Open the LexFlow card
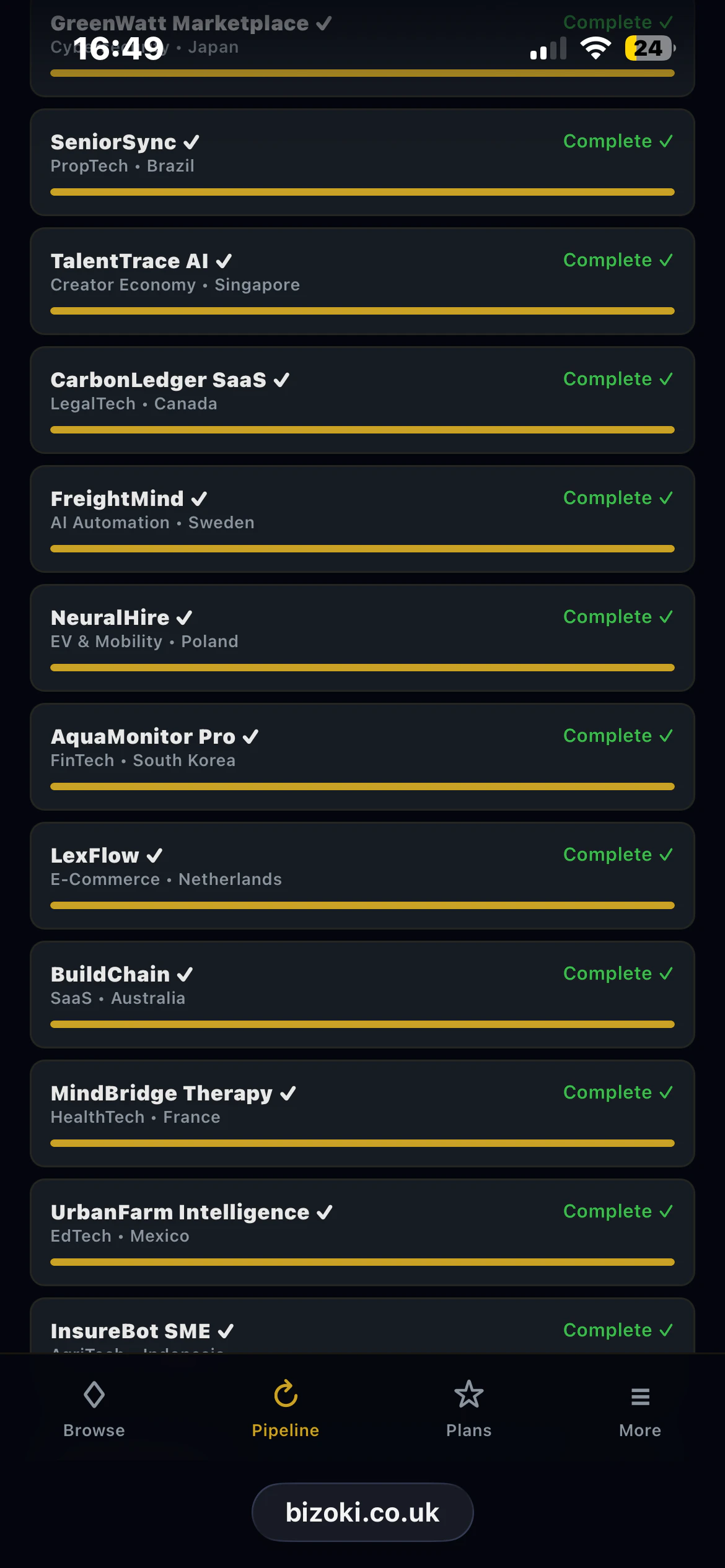The height and width of the screenshot is (1568, 725). 362,876
